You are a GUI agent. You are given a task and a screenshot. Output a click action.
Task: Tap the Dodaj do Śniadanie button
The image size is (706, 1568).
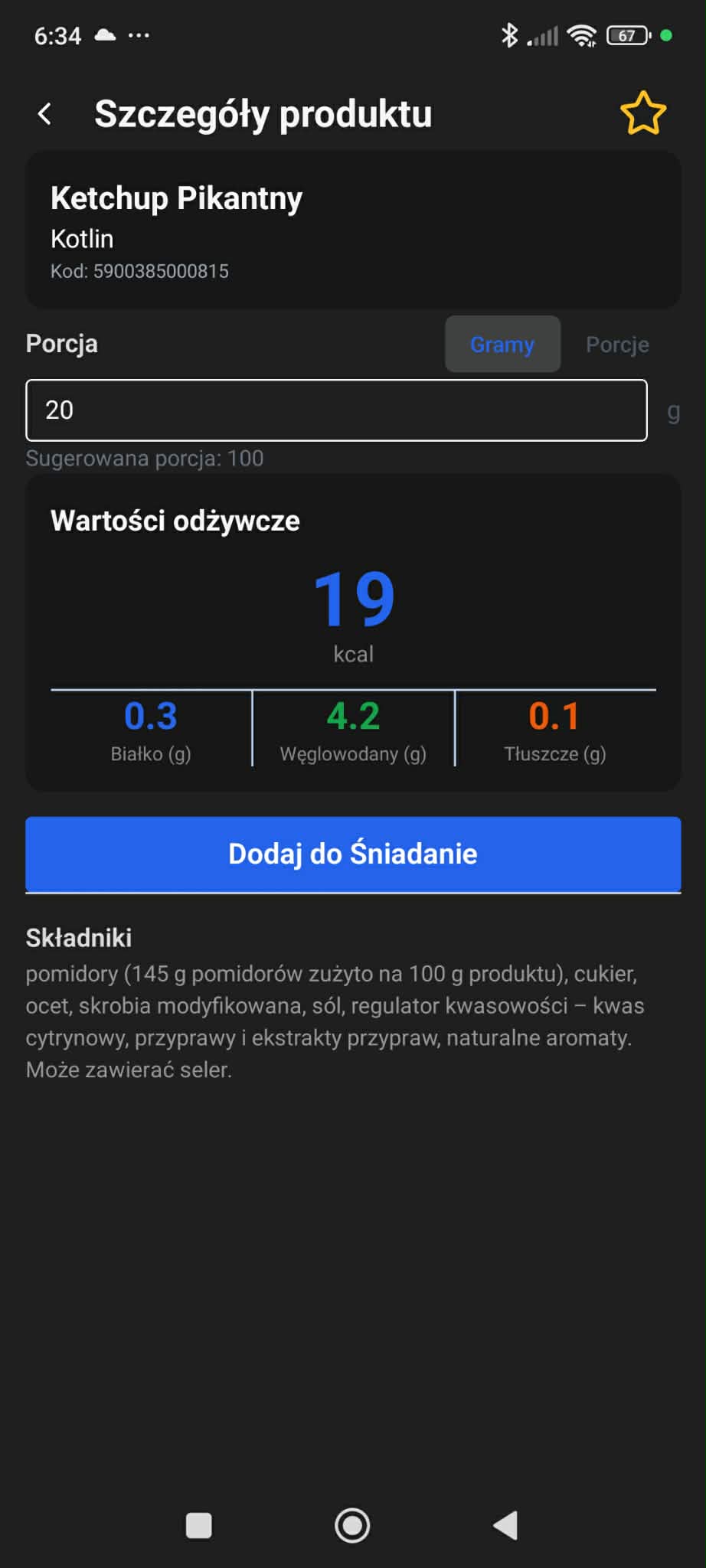point(352,854)
